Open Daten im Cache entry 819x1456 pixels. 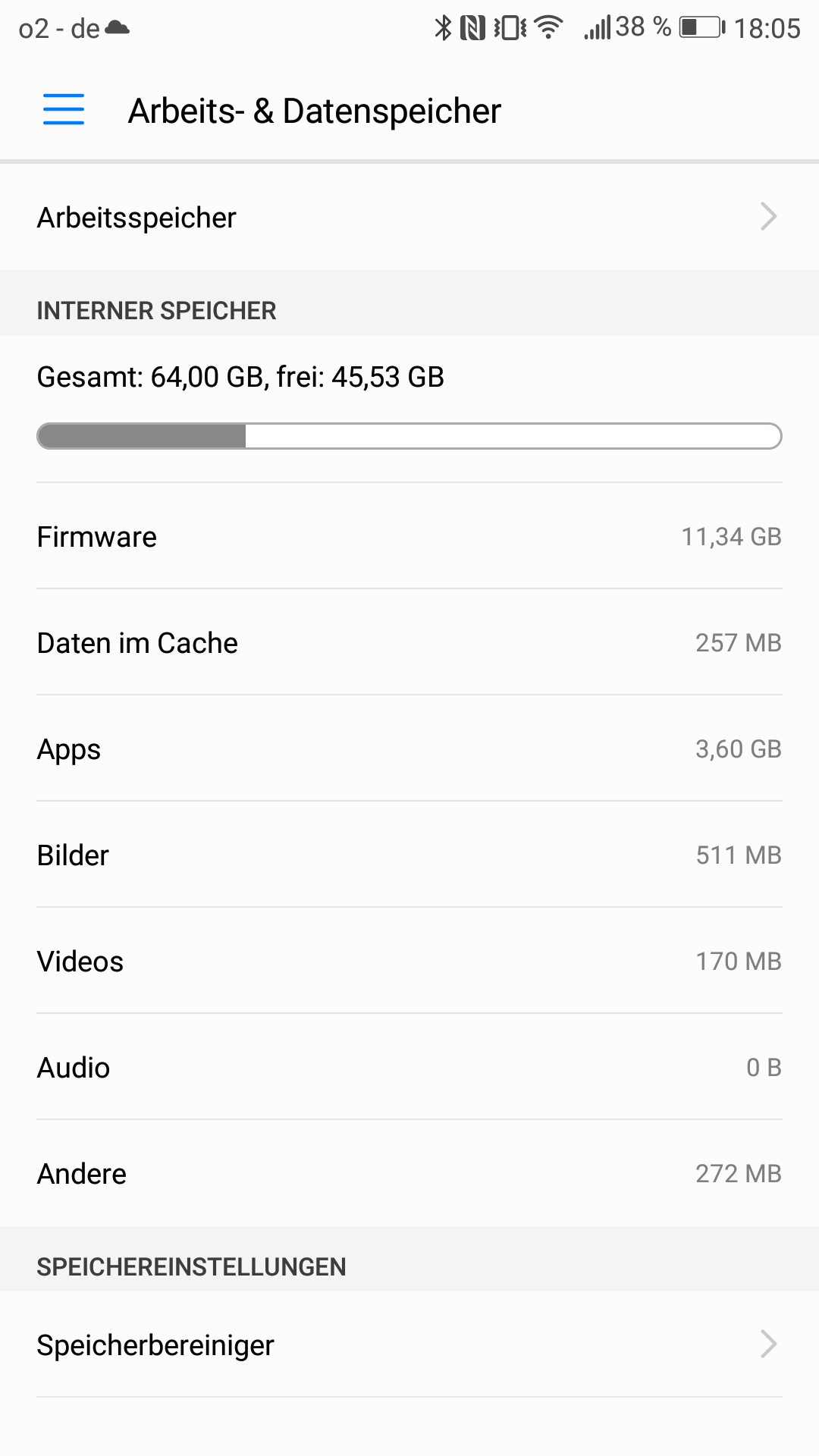point(409,642)
